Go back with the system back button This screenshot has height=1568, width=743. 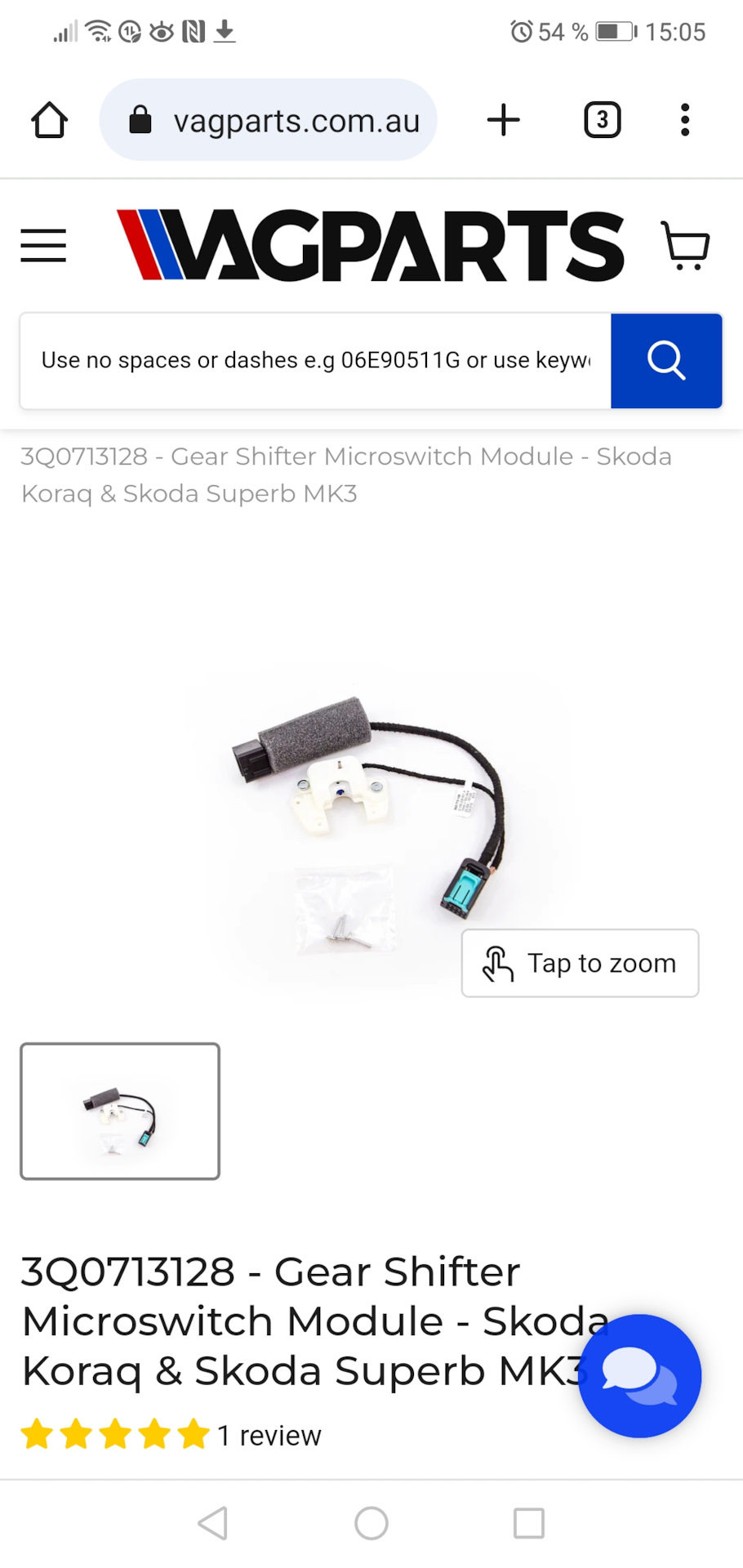point(213,1523)
